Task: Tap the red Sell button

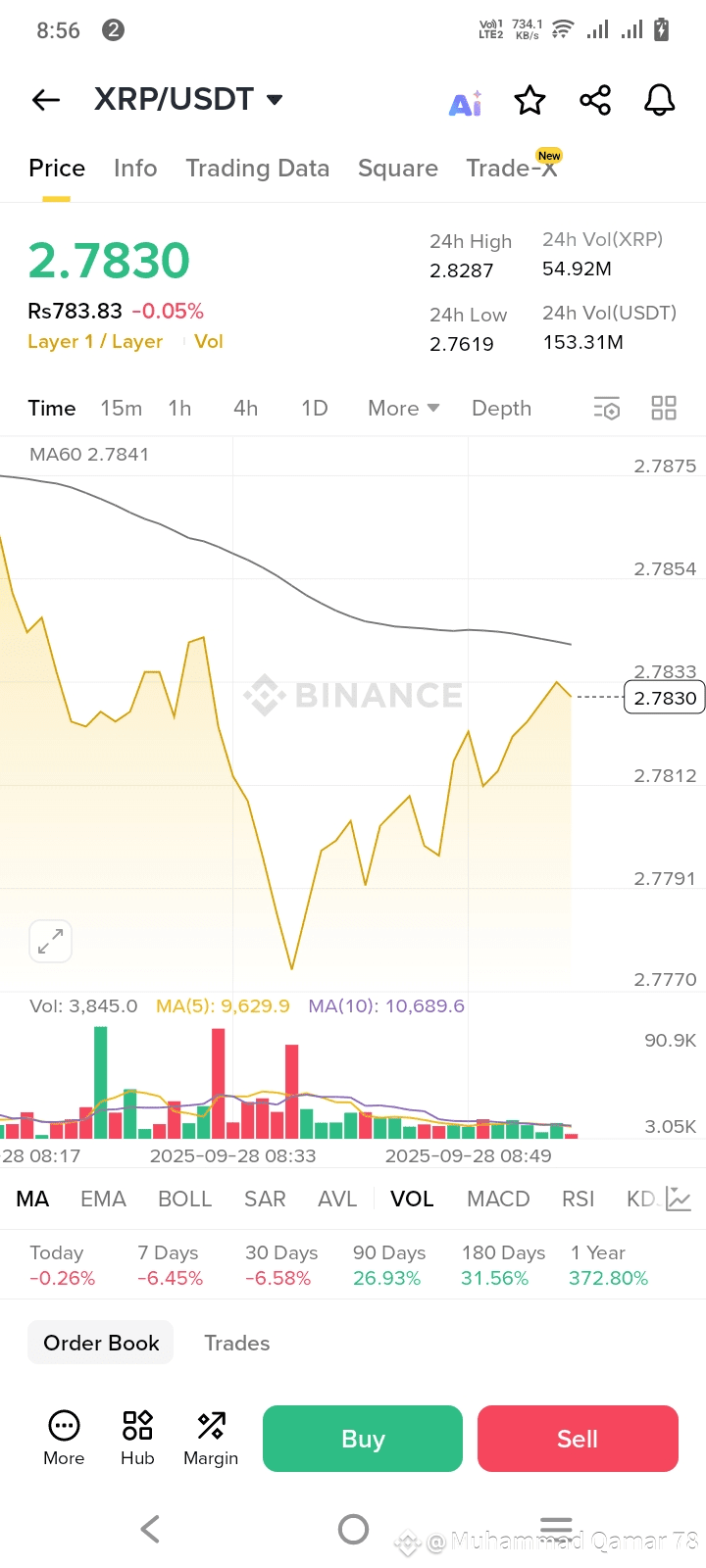Action: tap(578, 1439)
